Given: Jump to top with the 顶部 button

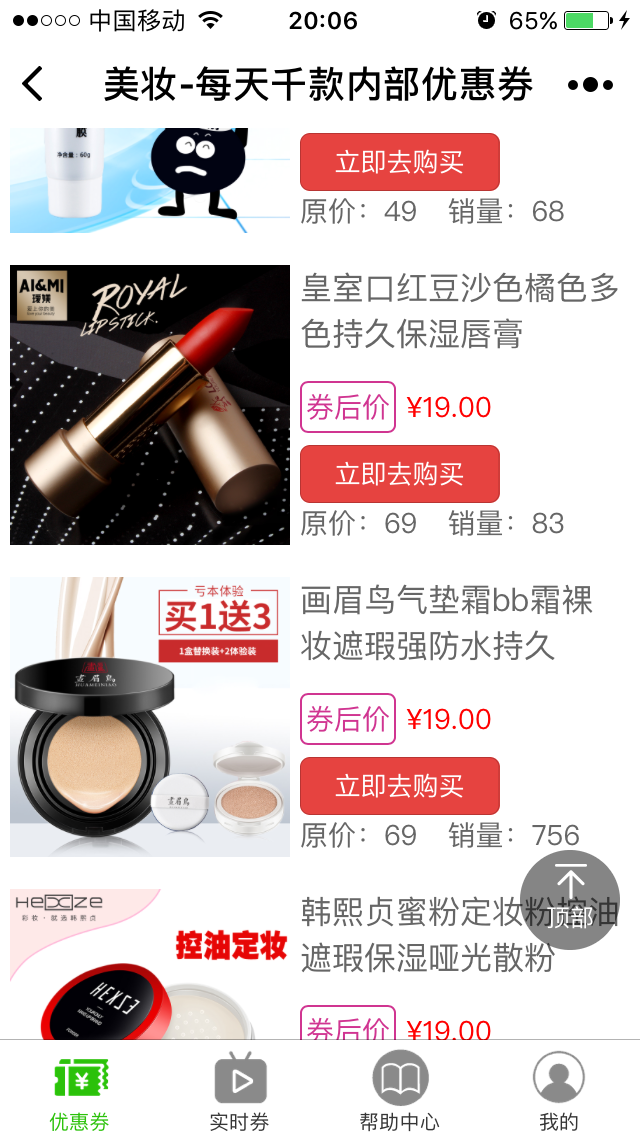Looking at the screenshot, I should pyautogui.click(x=570, y=899).
